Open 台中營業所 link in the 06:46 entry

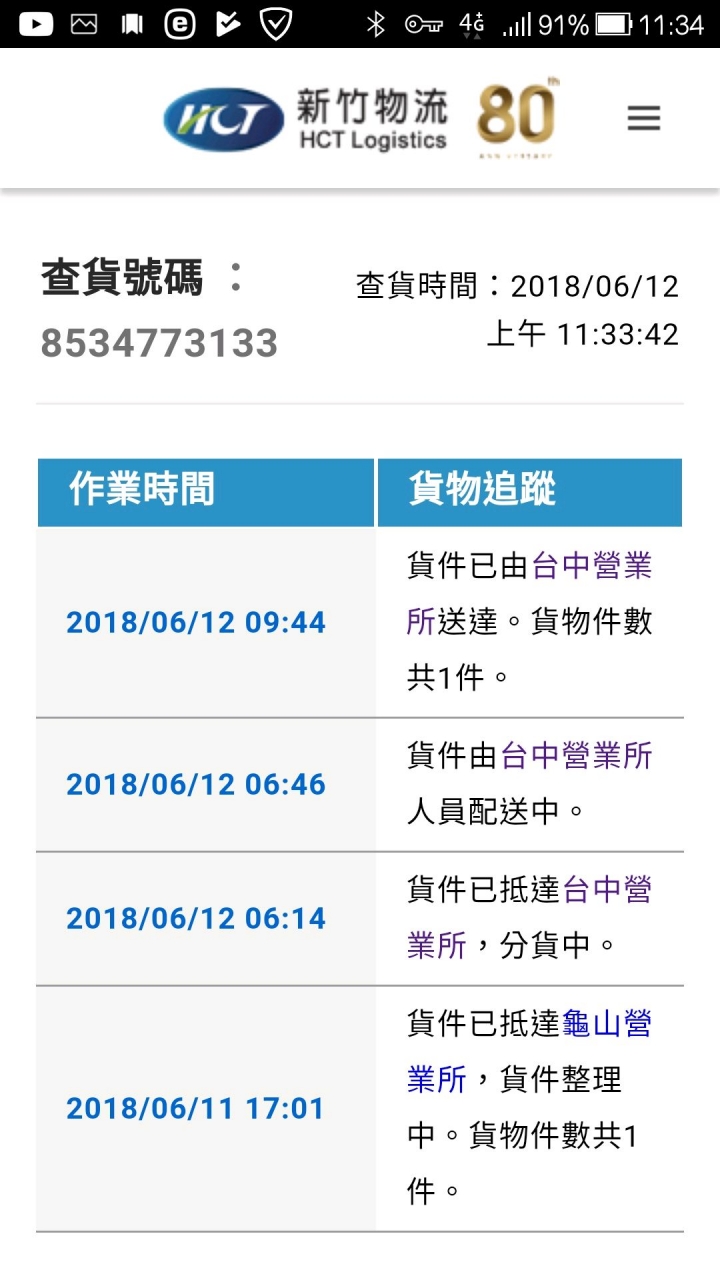[x=576, y=755]
